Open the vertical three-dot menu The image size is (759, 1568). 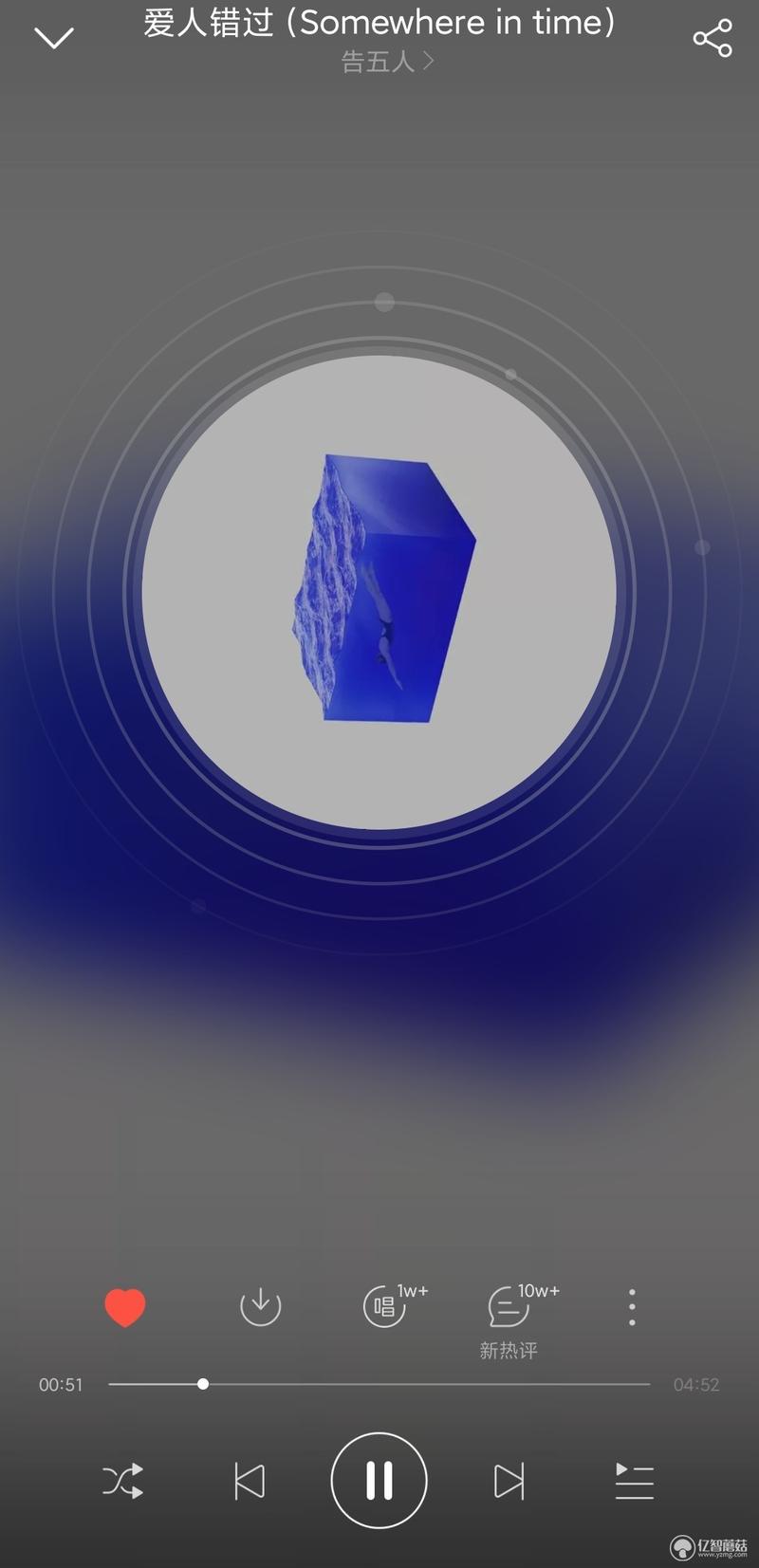632,1307
